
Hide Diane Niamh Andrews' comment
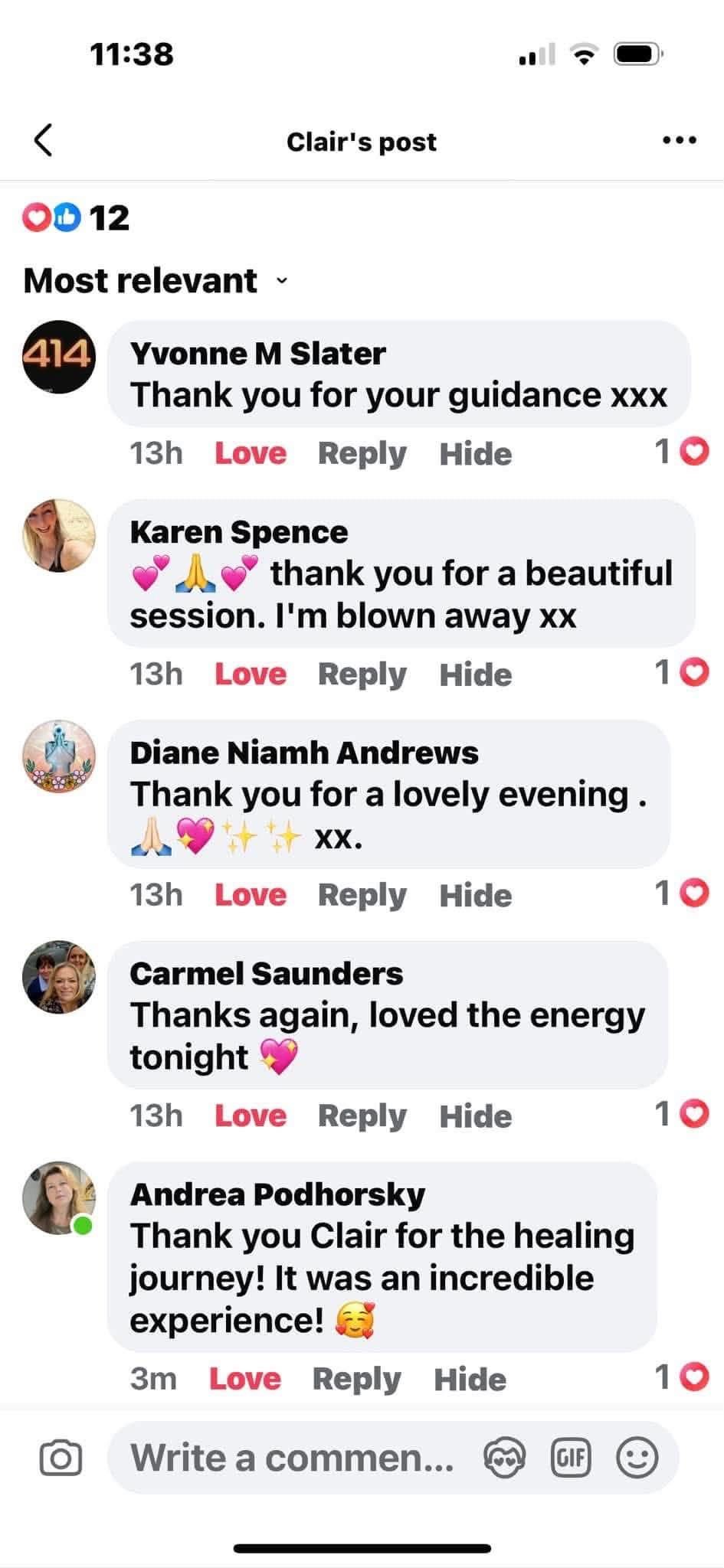tap(475, 894)
